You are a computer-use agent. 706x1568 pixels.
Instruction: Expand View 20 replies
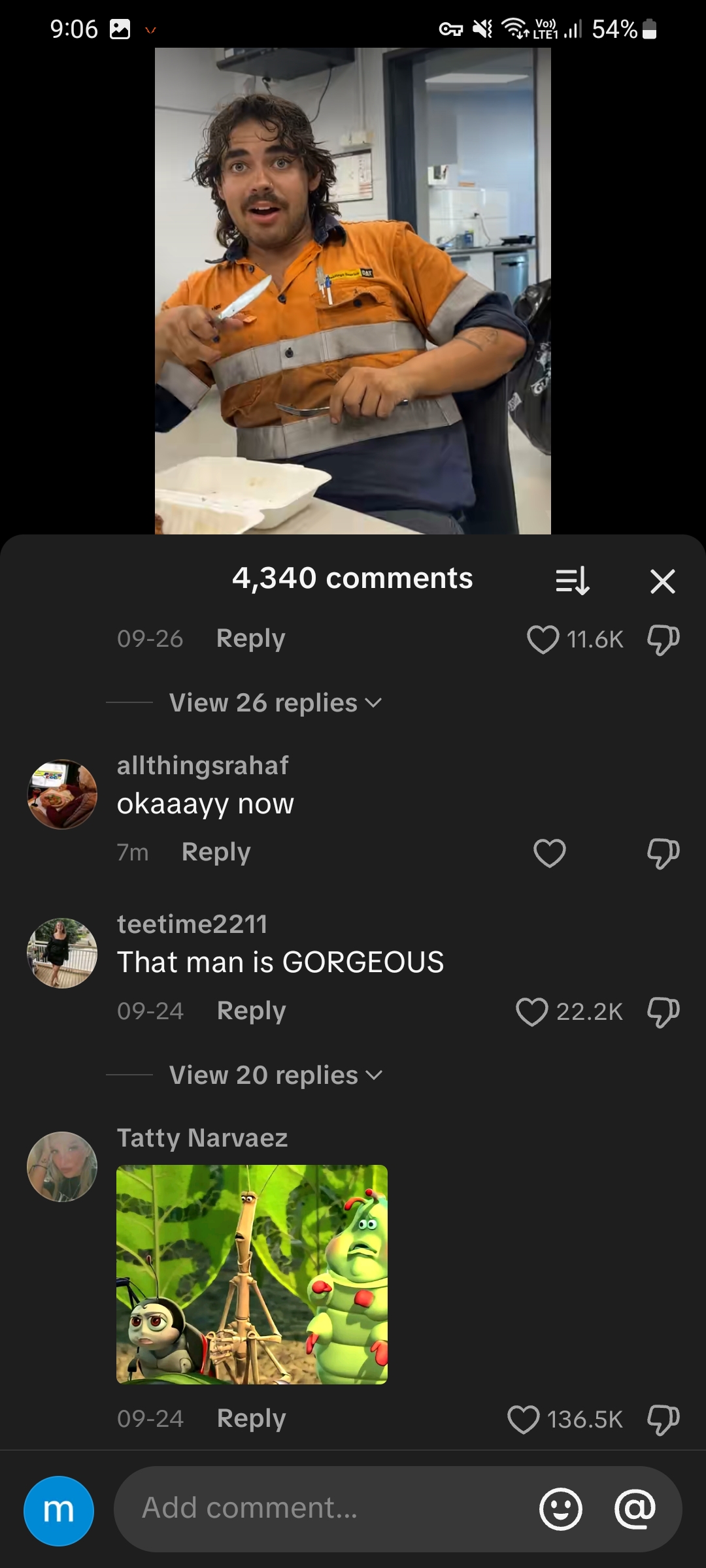tap(275, 1075)
